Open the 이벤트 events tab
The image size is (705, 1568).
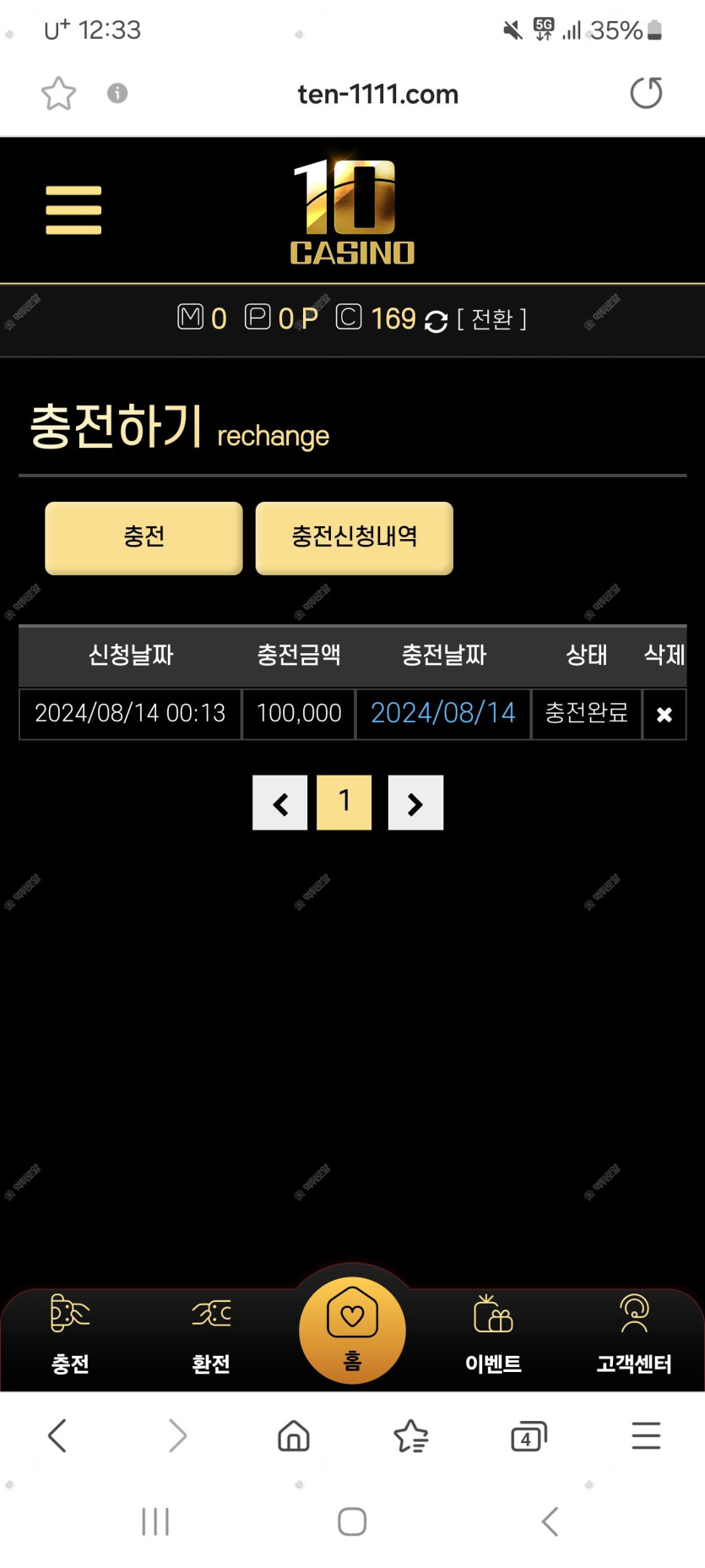[x=493, y=1332]
